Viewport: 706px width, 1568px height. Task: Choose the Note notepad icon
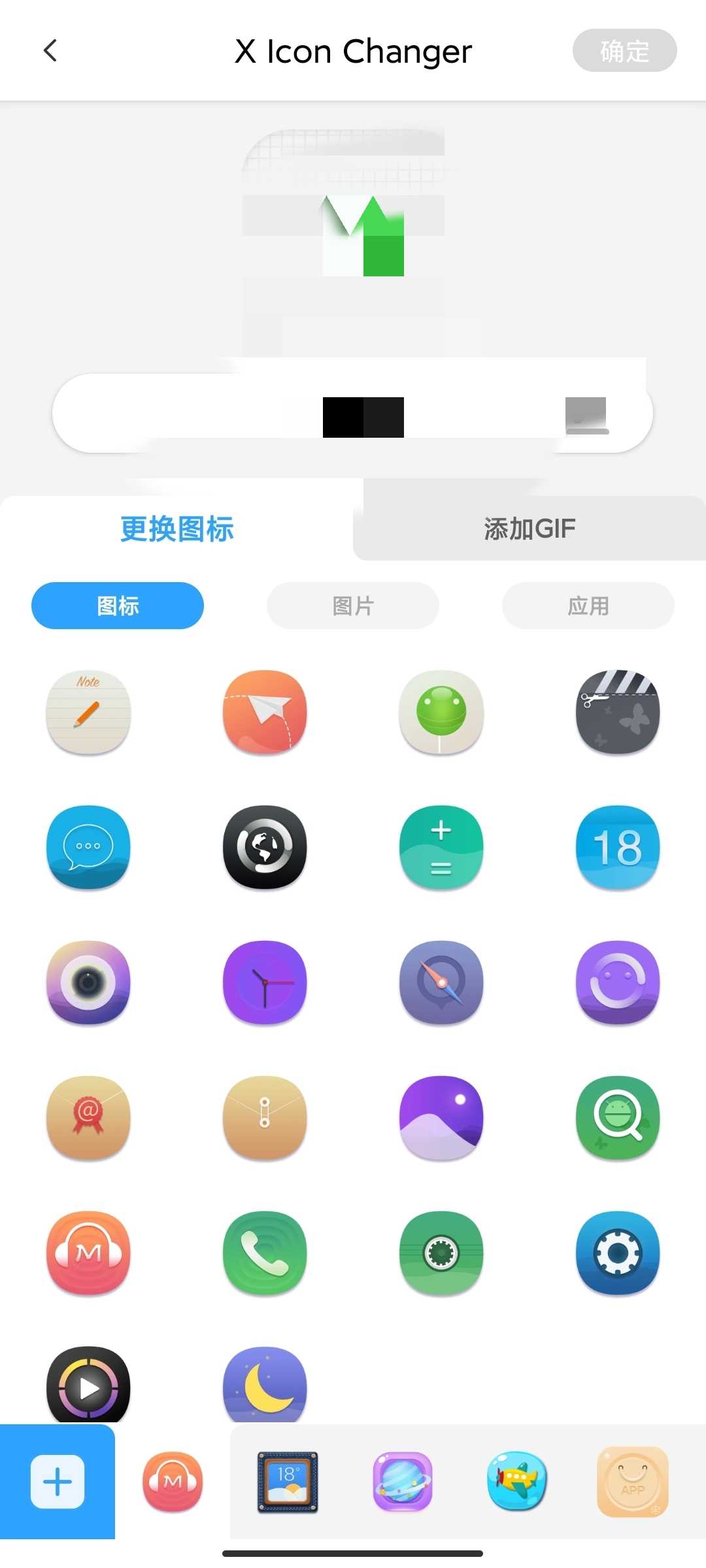coord(88,712)
